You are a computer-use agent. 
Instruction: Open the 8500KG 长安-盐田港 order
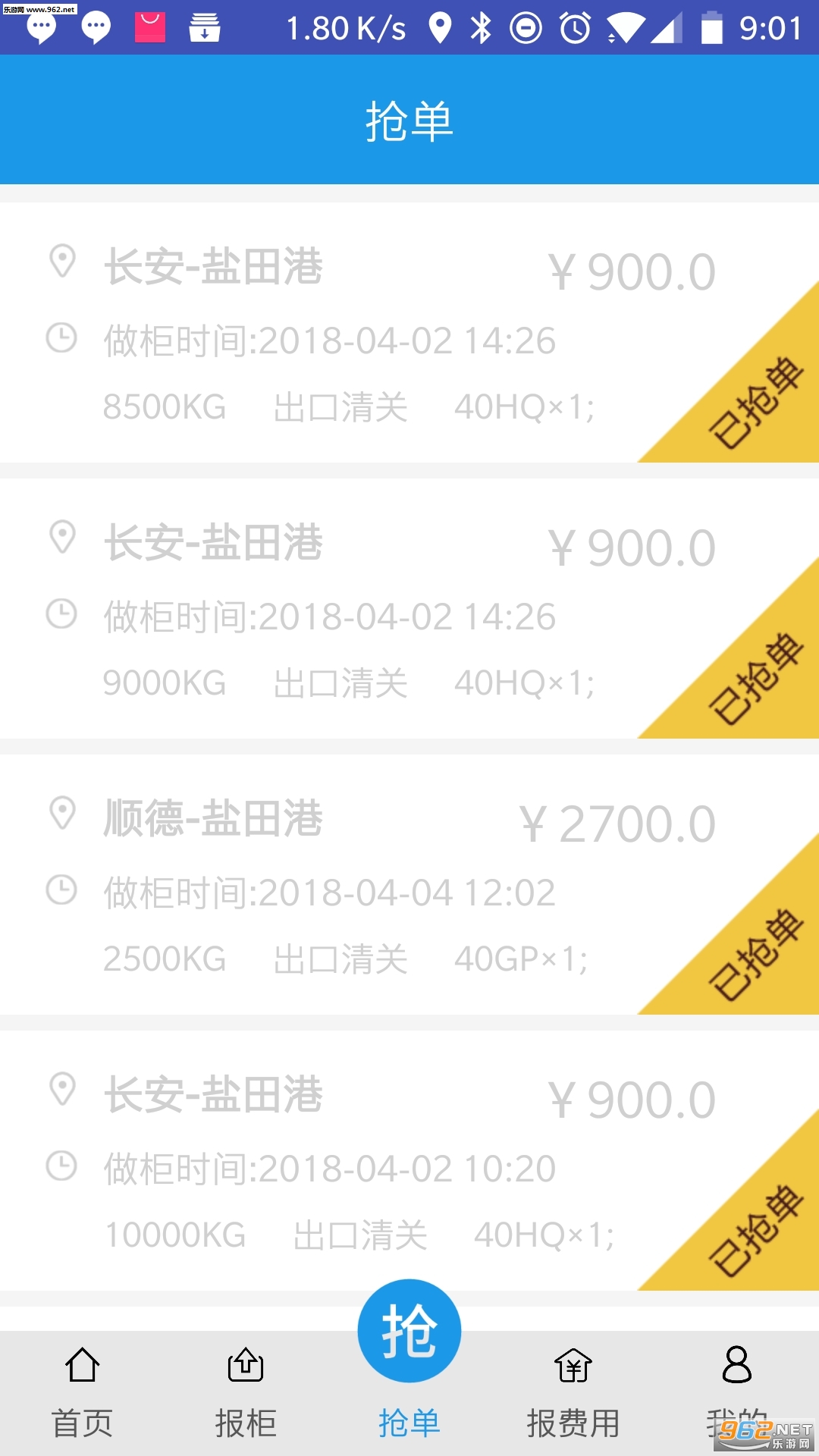click(349, 334)
